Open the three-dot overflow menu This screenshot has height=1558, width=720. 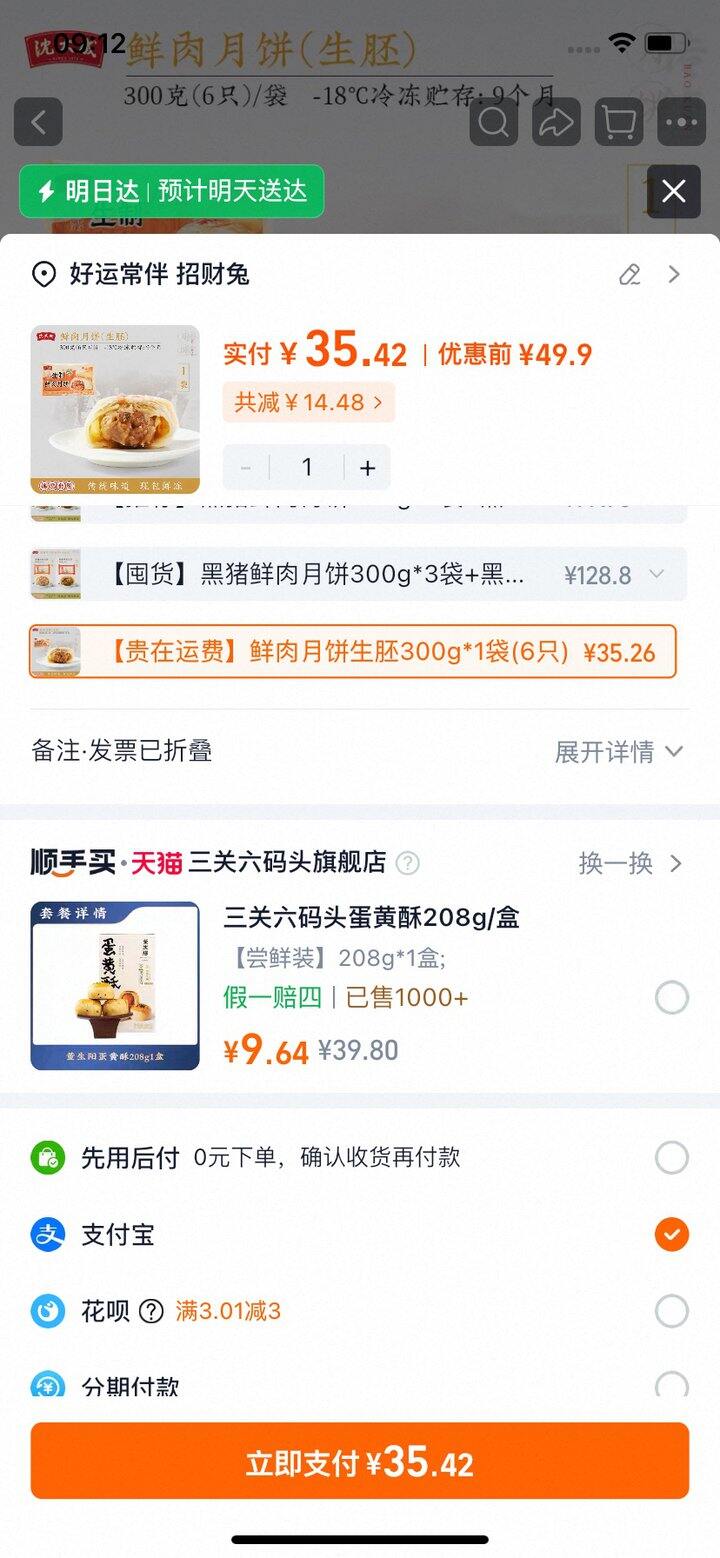(x=682, y=122)
